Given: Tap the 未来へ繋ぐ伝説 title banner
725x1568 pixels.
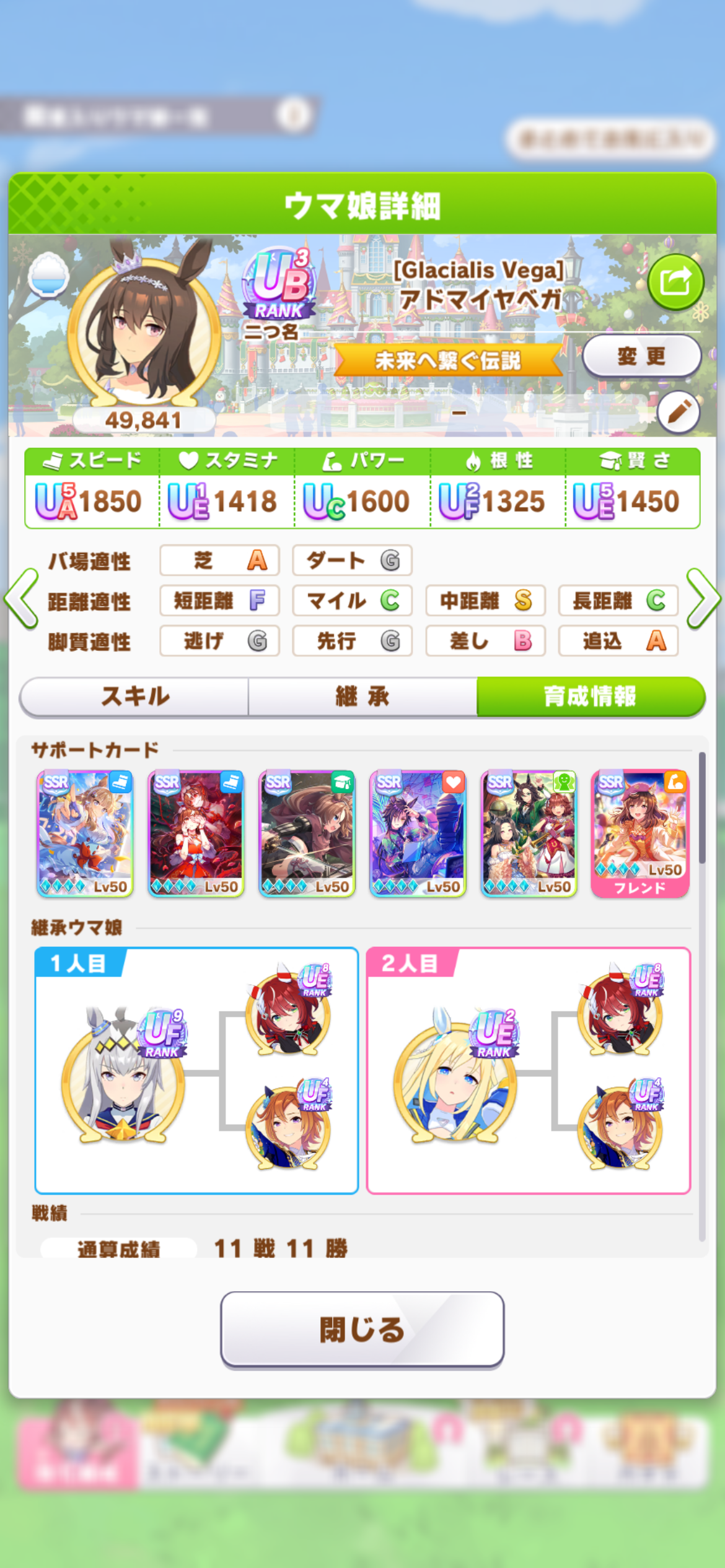Looking at the screenshot, I should click(x=447, y=360).
